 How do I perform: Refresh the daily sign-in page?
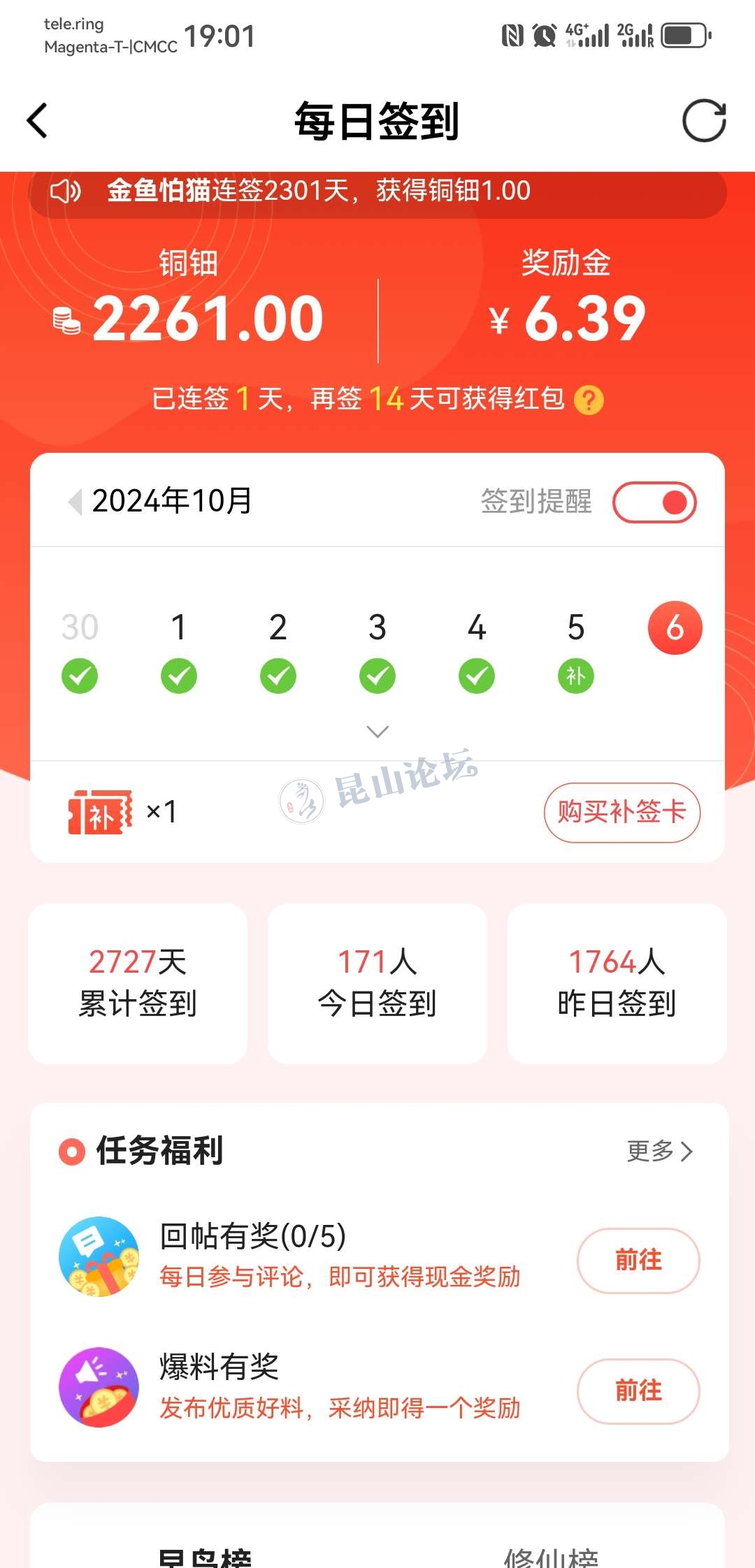[703, 121]
